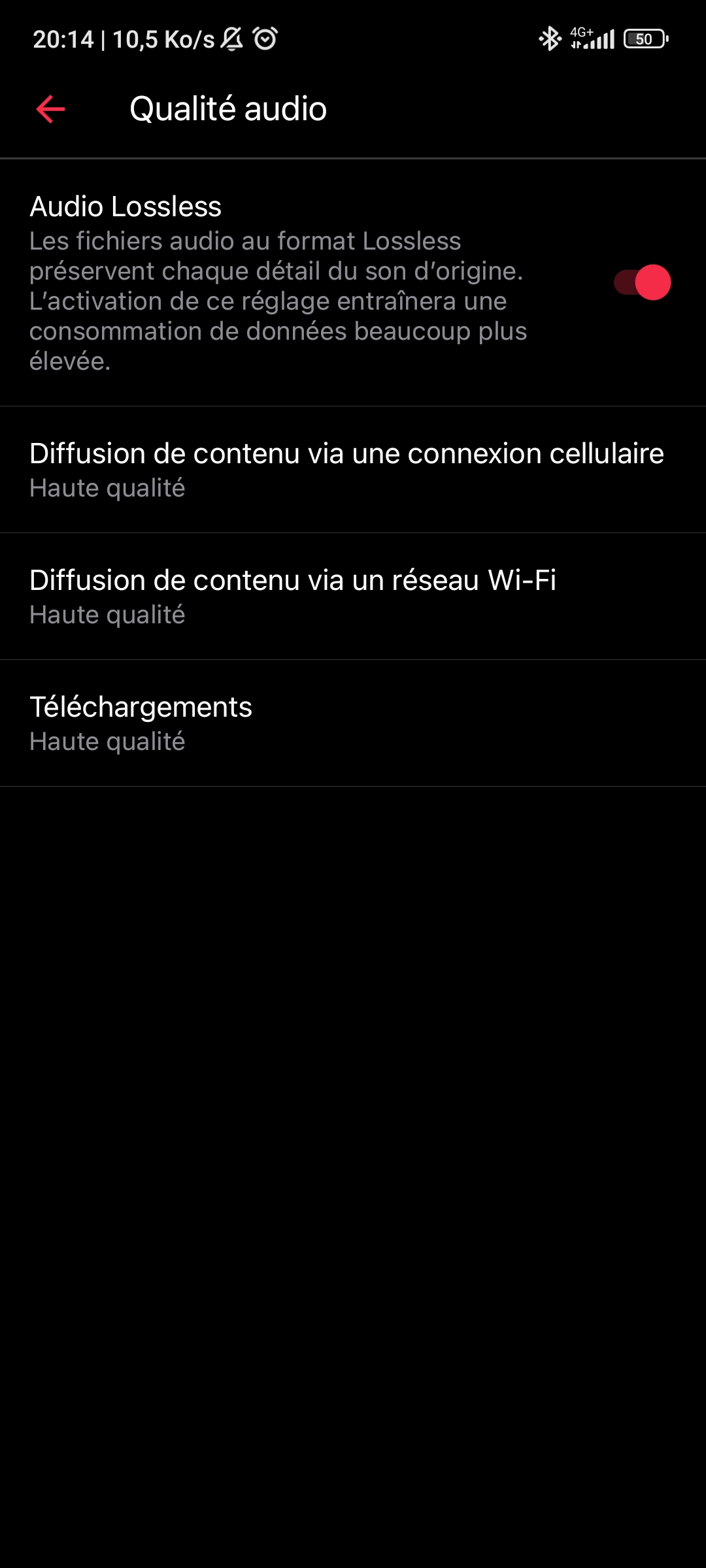The image size is (706, 1568).
Task: Go back from Qualité audio
Action: click(x=50, y=109)
